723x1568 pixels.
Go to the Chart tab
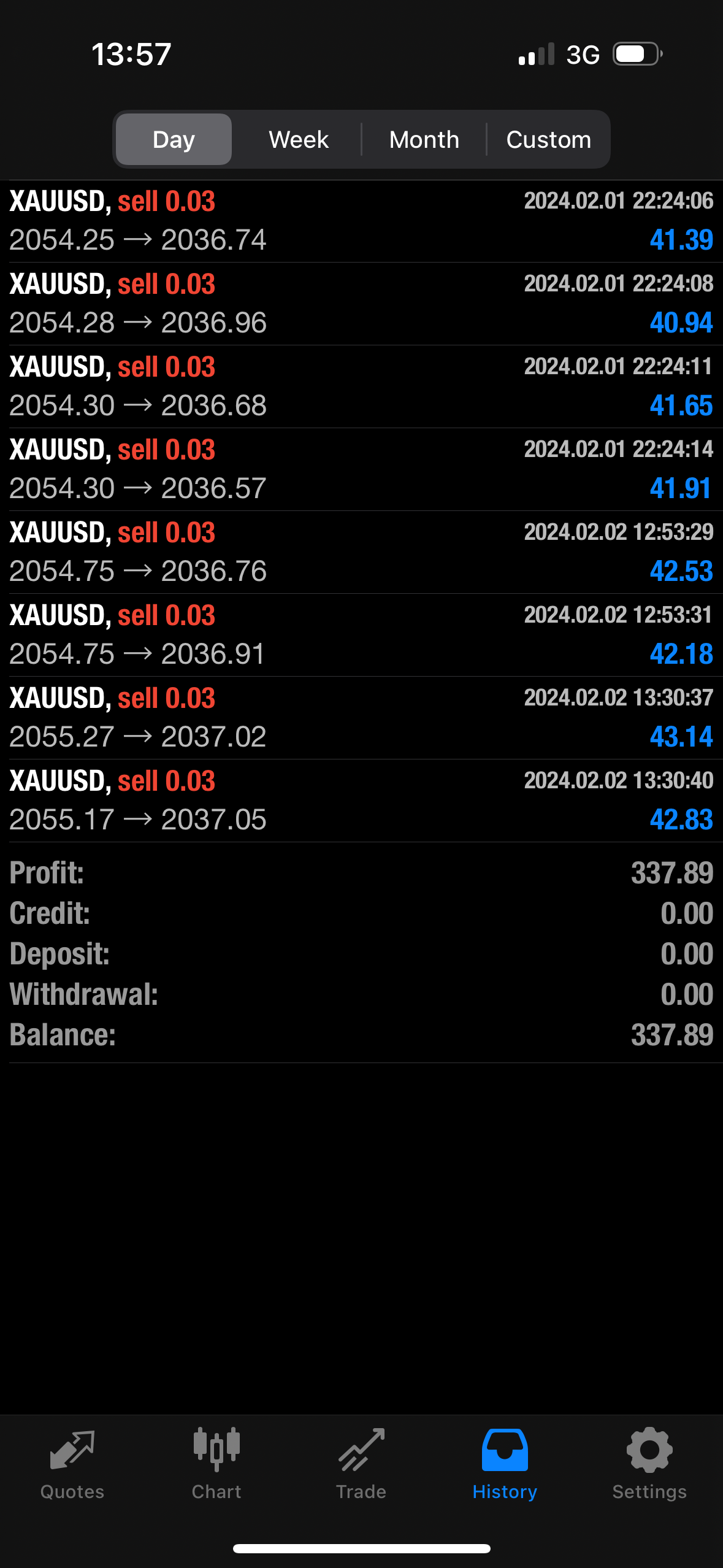pos(216,1462)
